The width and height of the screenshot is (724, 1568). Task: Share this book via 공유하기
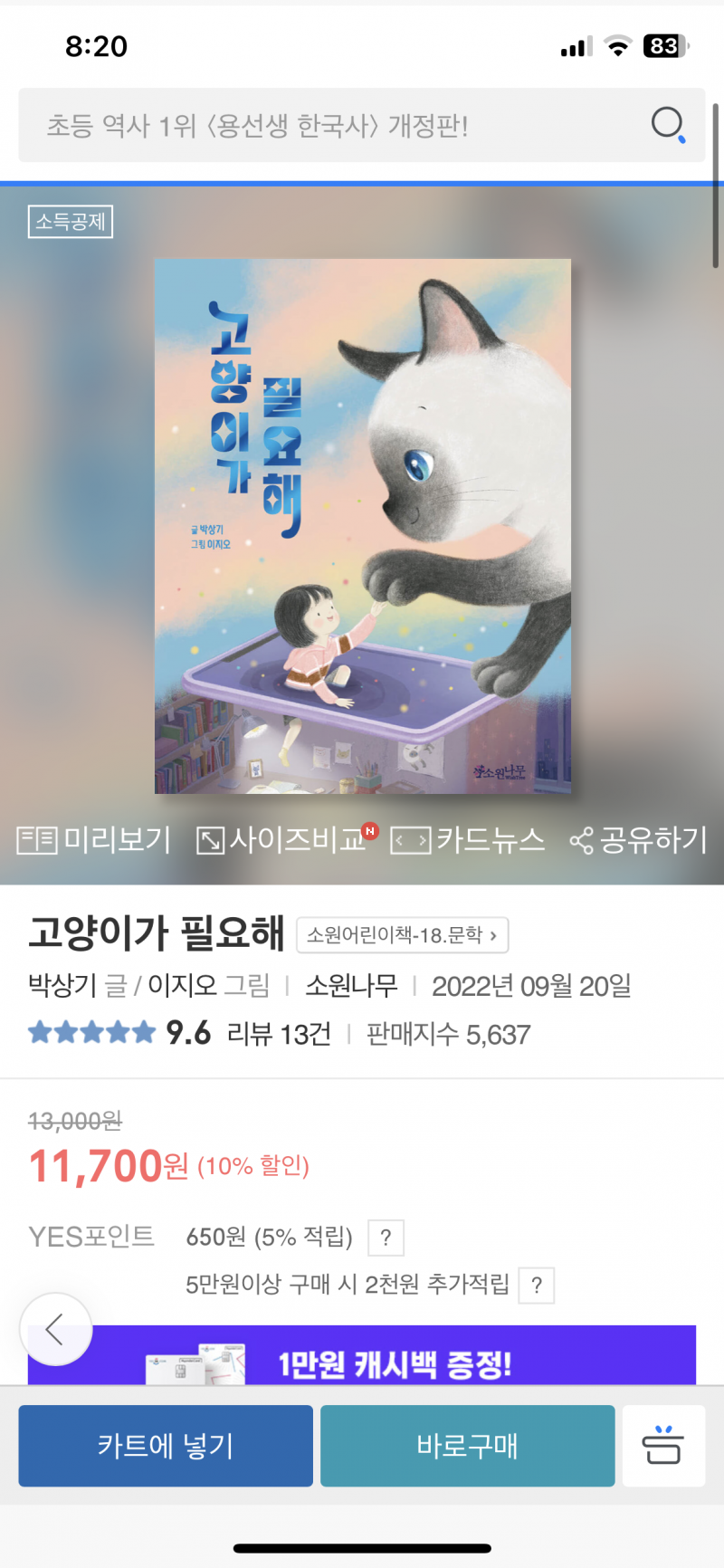pyautogui.click(x=639, y=840)
